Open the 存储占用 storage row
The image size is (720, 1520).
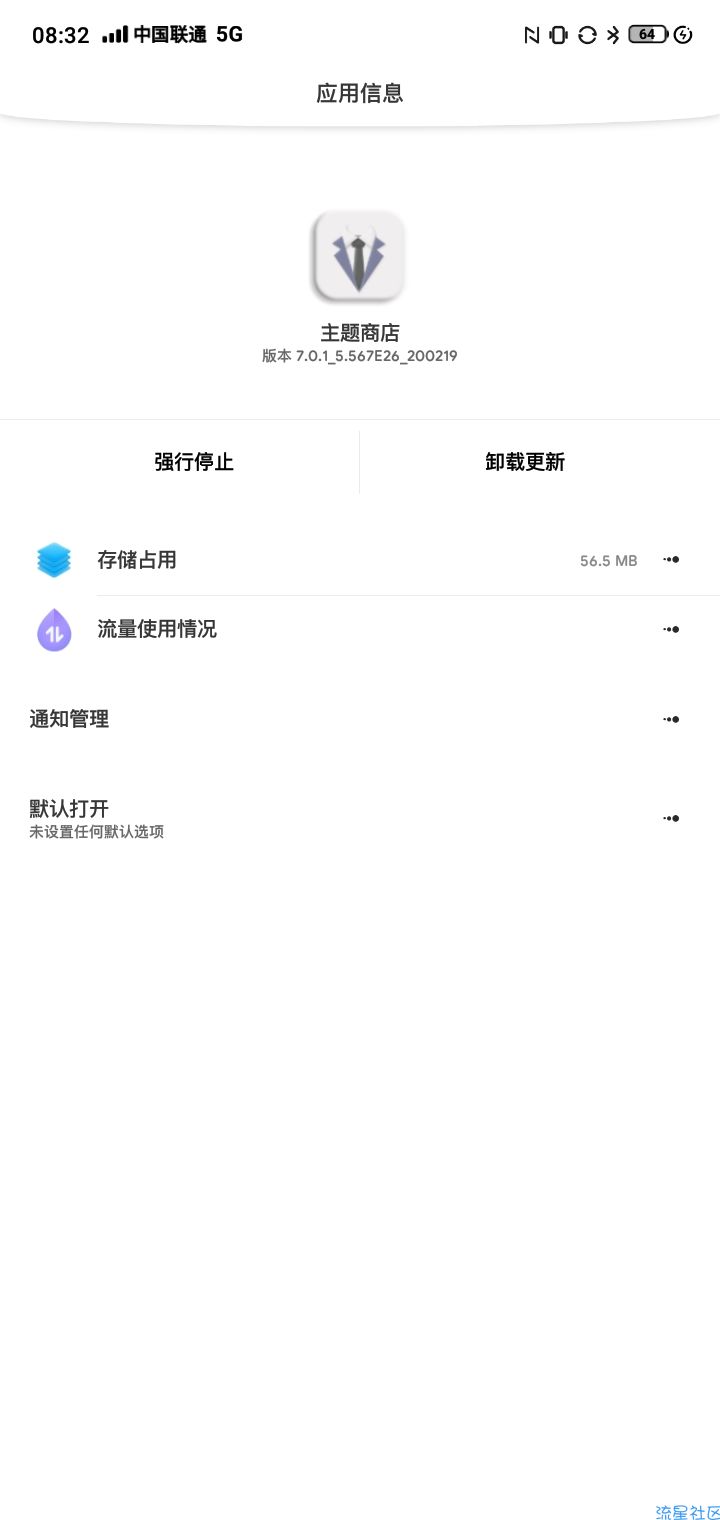(x=360, y=560)
